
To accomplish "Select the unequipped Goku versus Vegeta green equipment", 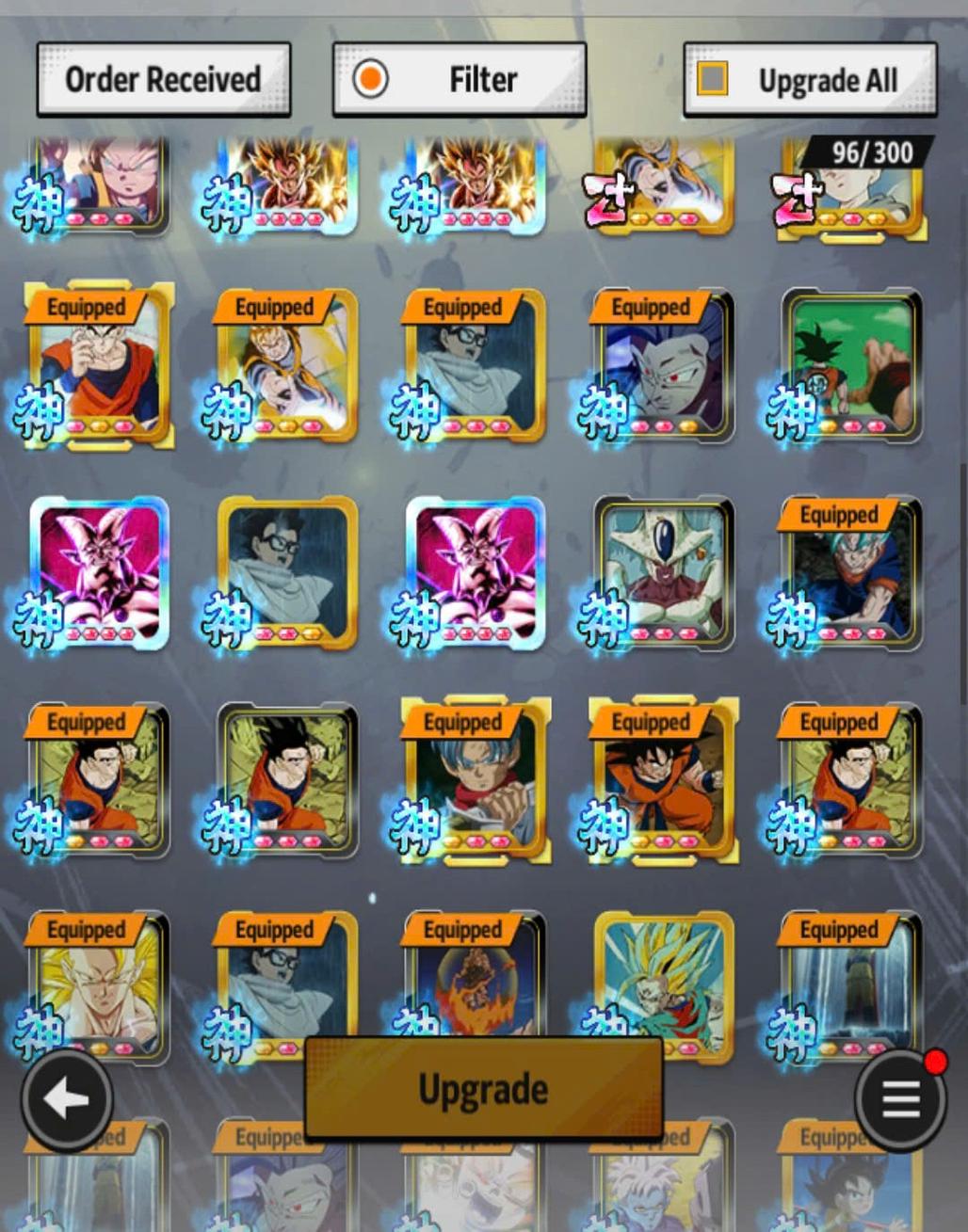I will point(852,366).
